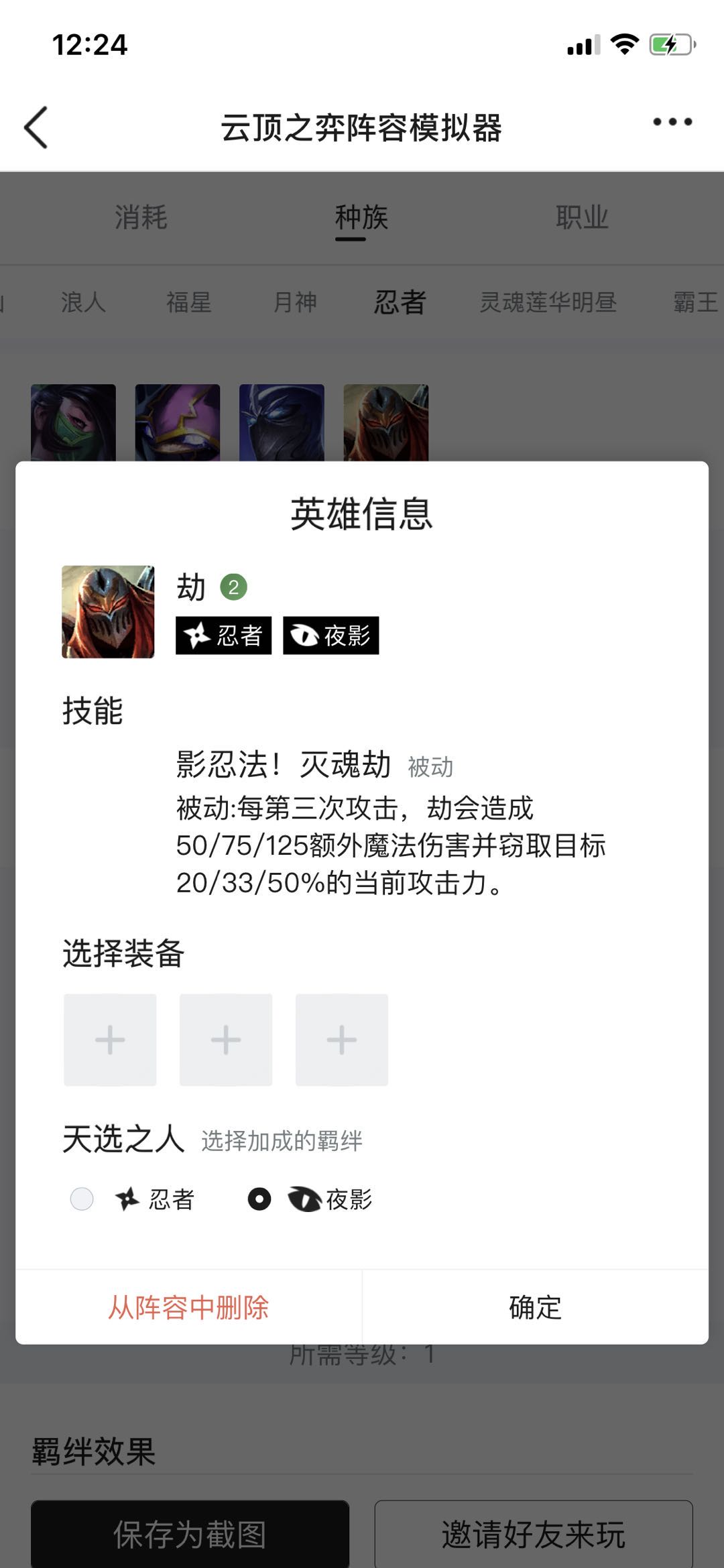Tap the second empty equipment slot
Screen dimensions: 724x1568
(226, 1040)
